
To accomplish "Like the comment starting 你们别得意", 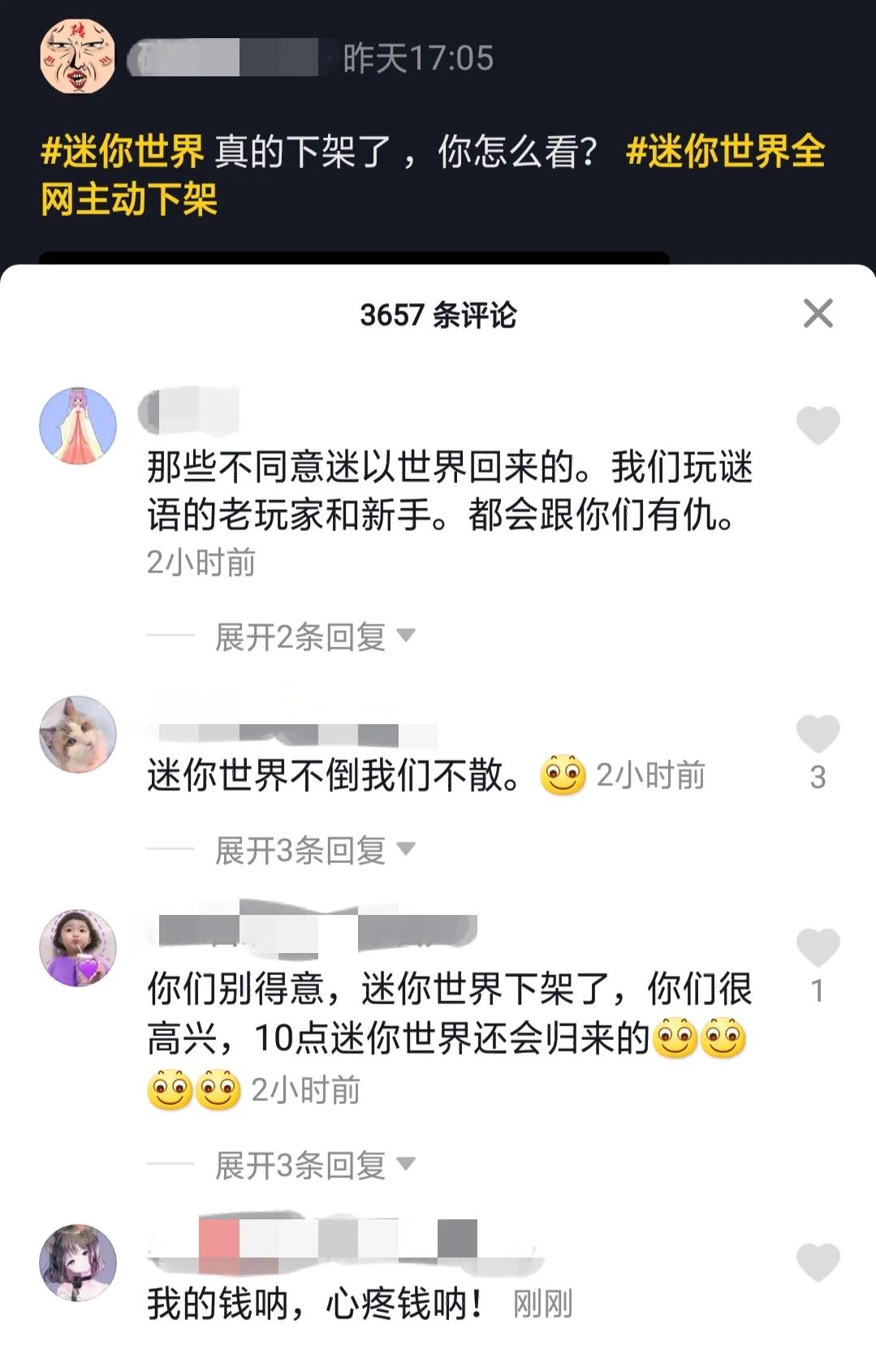I will point(818,947).
